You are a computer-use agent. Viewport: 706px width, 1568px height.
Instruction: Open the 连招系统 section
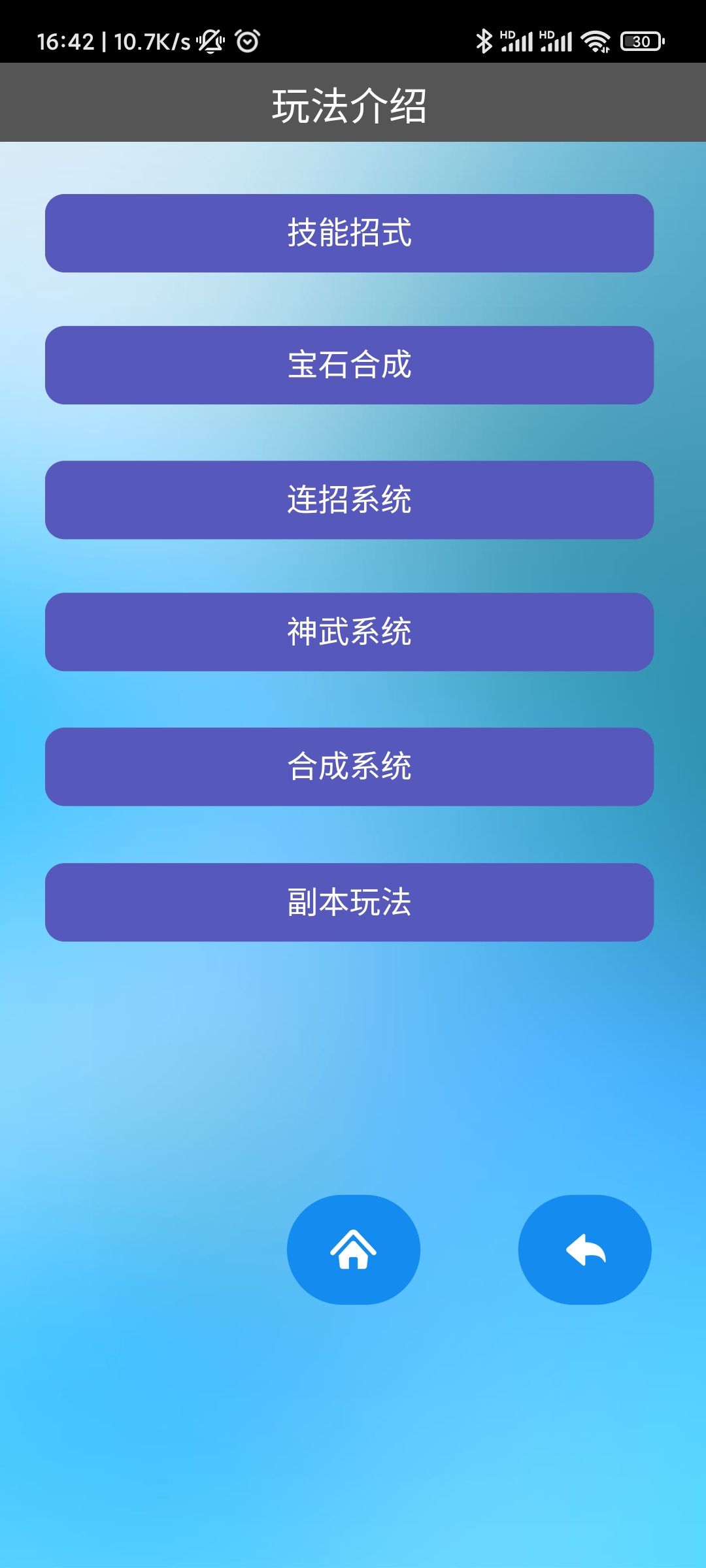[353, 498]
